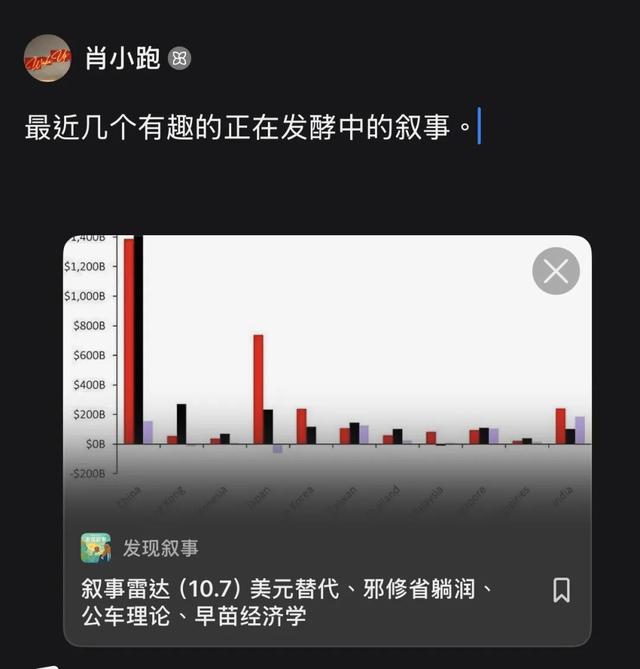The height and width of the screenshot is (669, 640).
Task: Open 肖小跑's profile avatar
Action: pyautogui.click(x=48, y=59)
